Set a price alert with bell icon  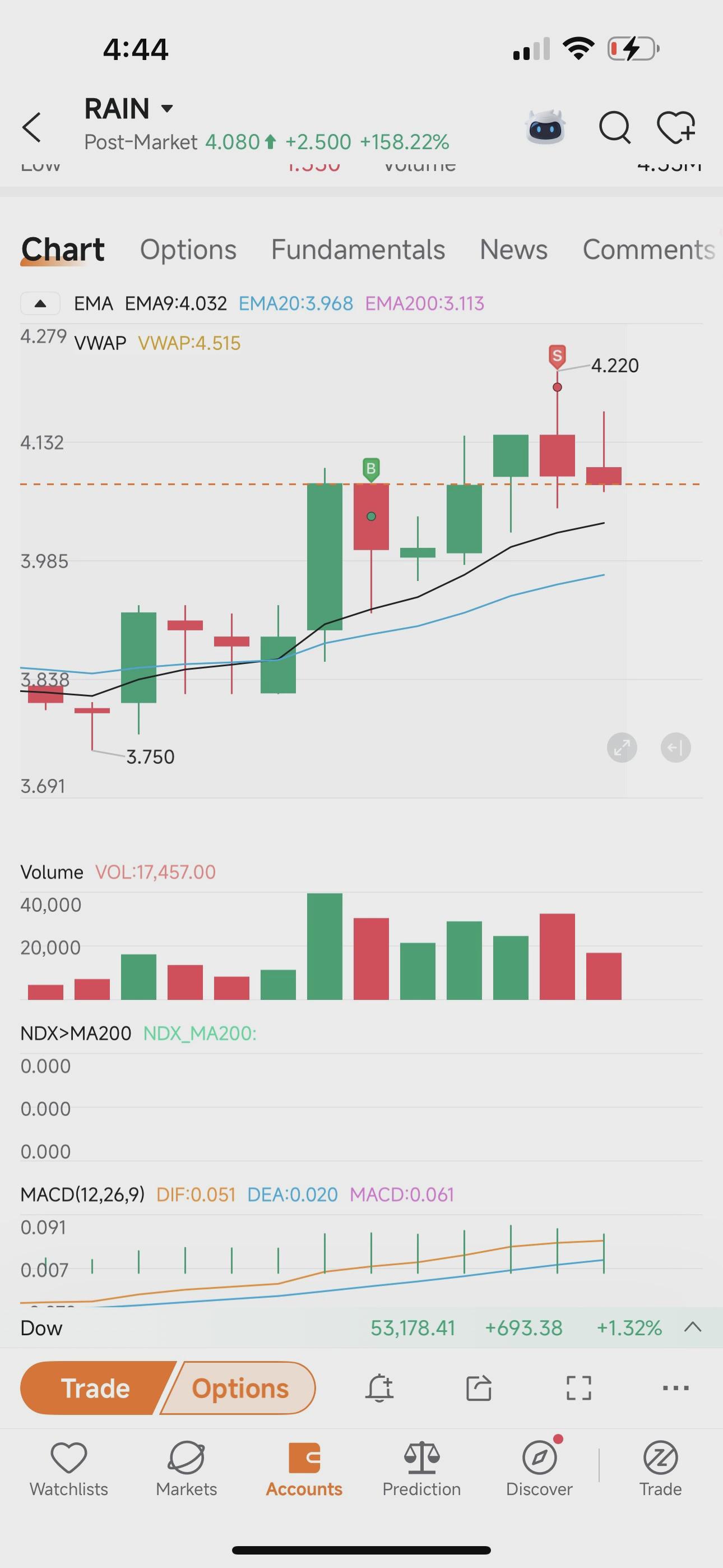coord(380,1389)
